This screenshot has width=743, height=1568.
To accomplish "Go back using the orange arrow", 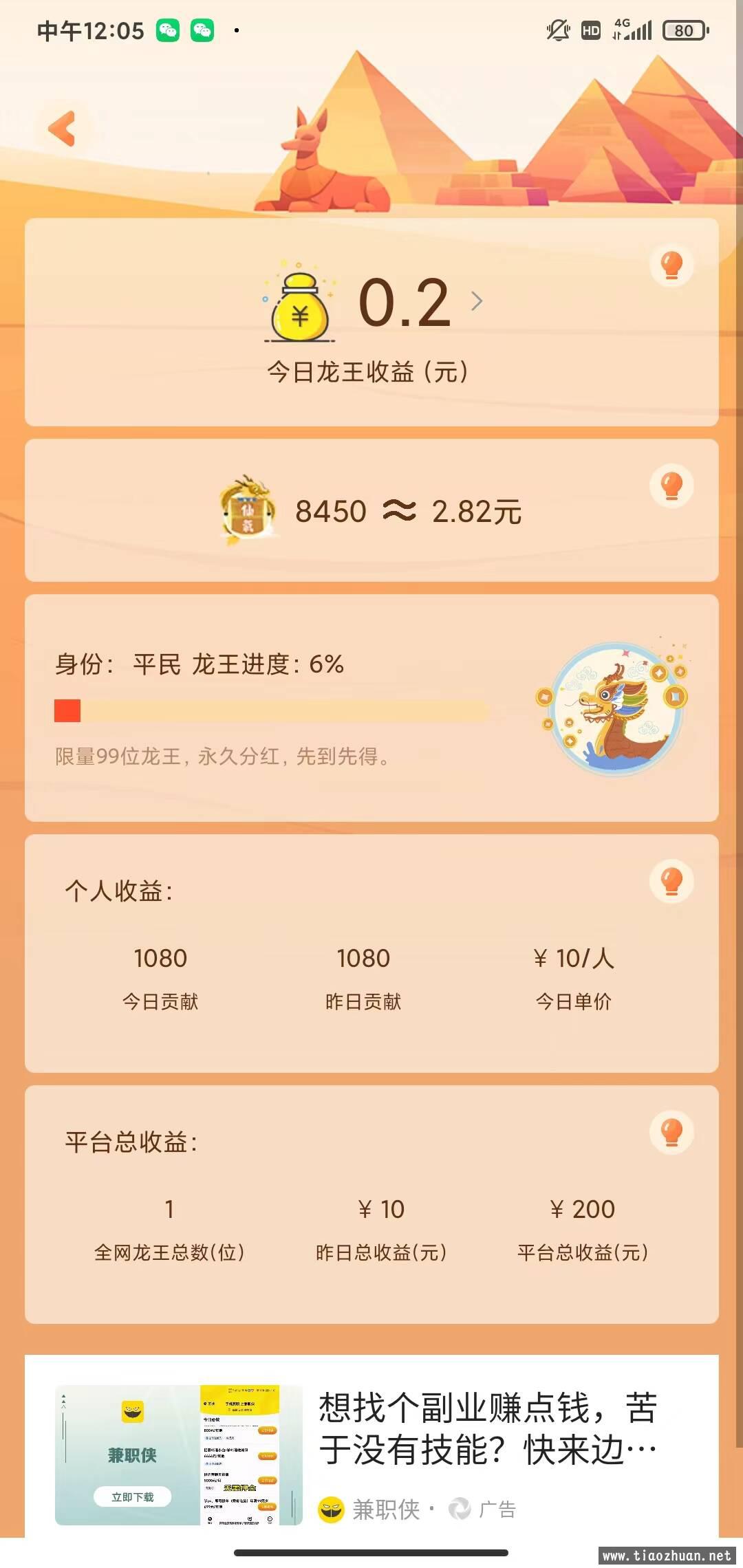I will click(62, 129).
